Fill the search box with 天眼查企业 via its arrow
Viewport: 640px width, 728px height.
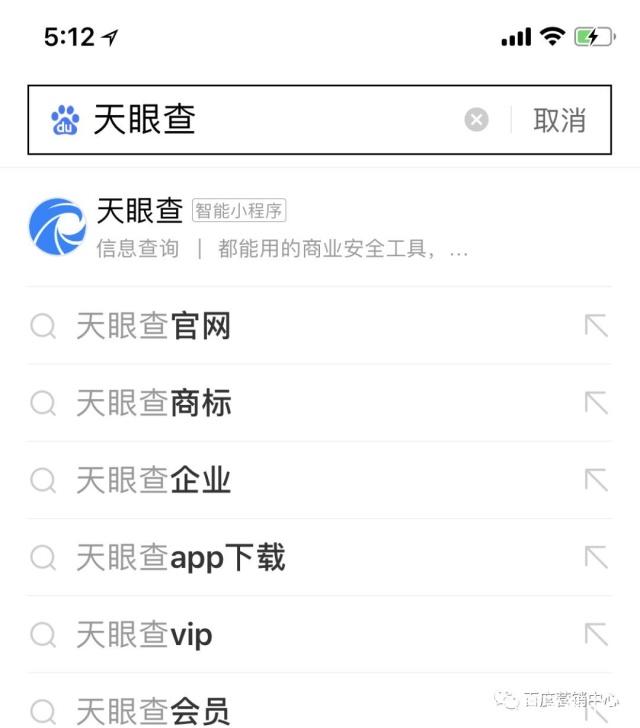(596, 480)
